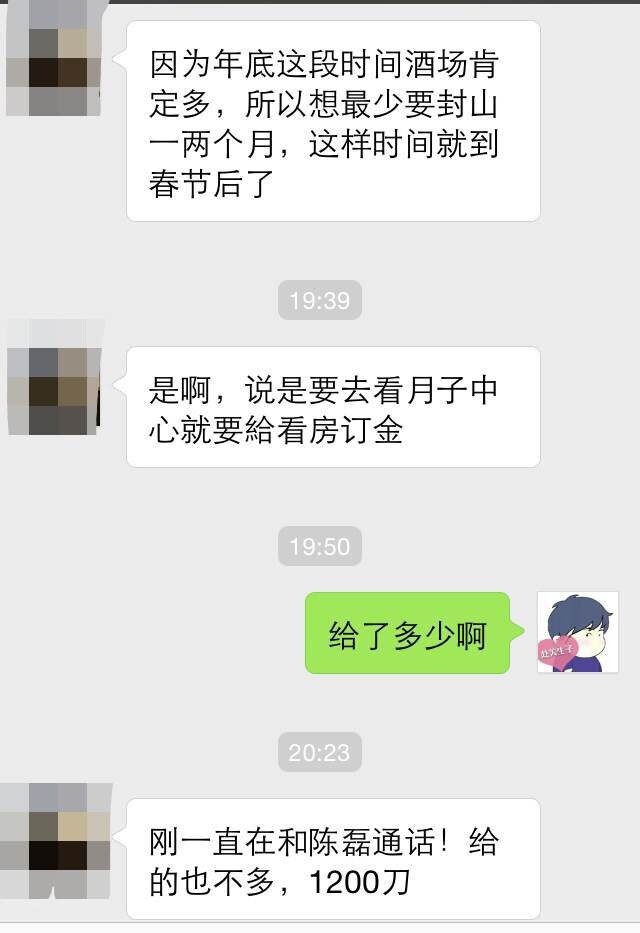This screenshot has width=640, height=933.
Task: Tap my cartoon avatar next to 给了多少啊
Action: click(577, 632)
